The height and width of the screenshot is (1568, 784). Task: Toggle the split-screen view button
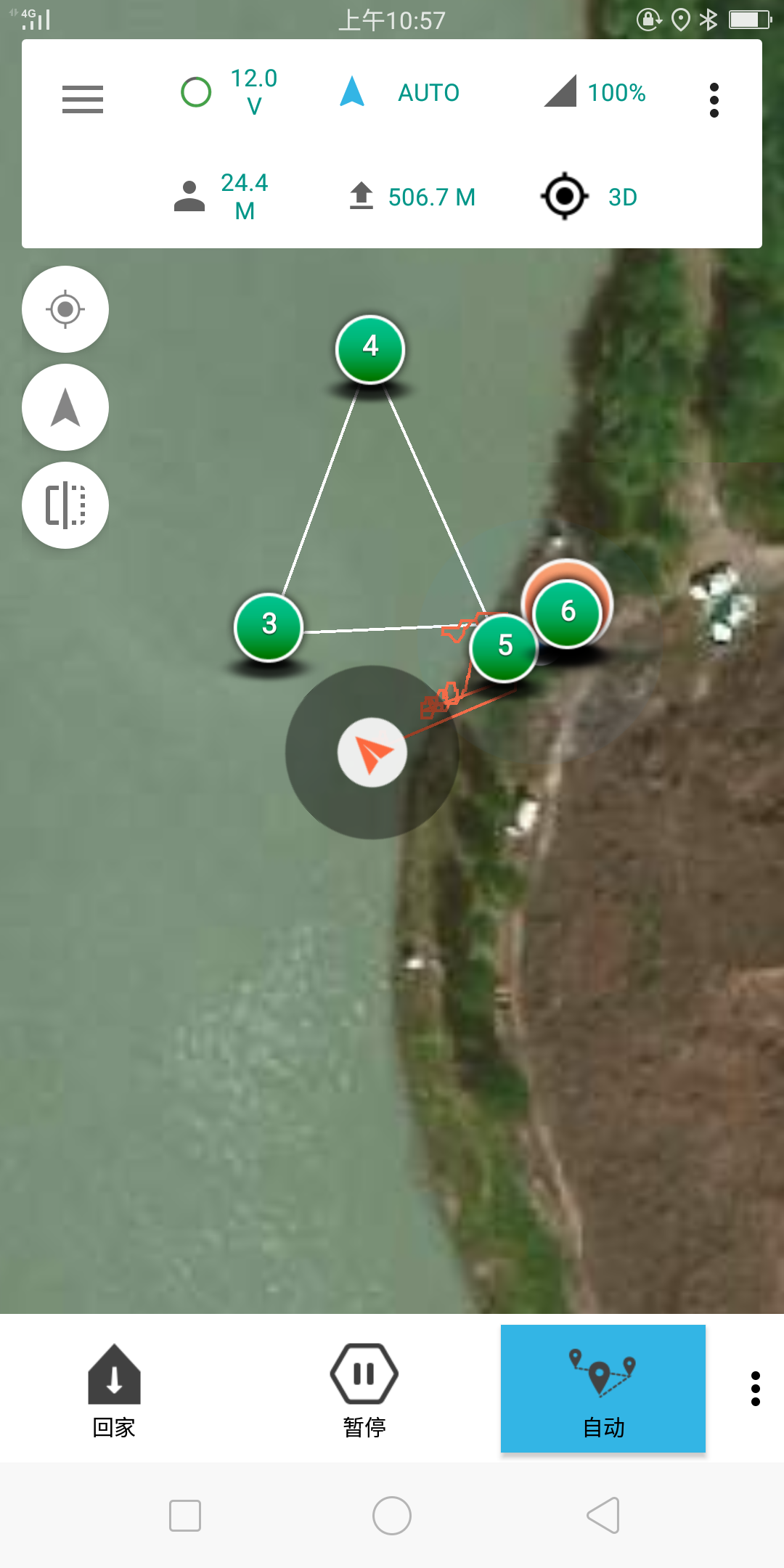tap(65, 505)
